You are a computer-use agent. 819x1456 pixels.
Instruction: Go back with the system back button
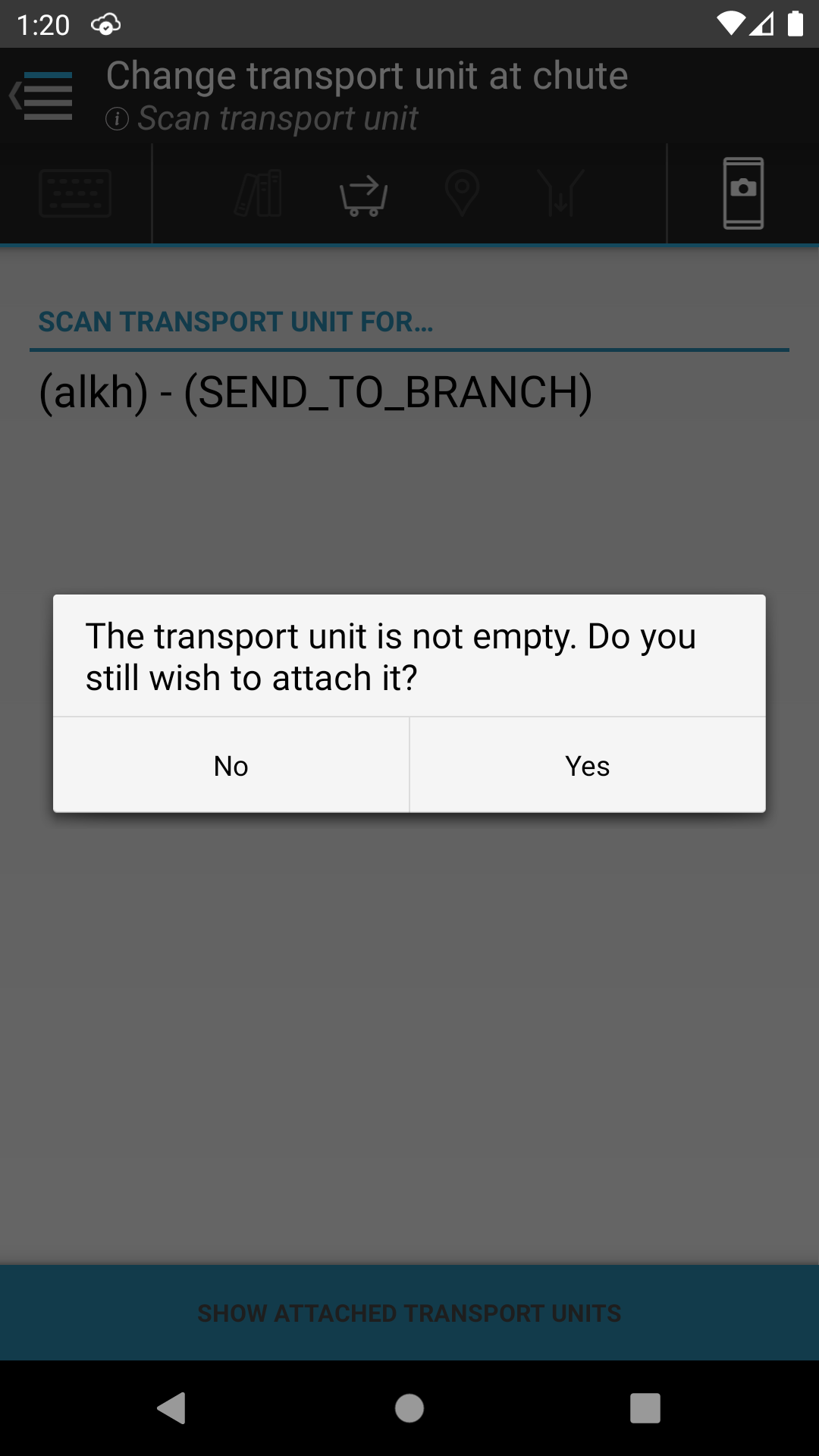click(173, 1408)
